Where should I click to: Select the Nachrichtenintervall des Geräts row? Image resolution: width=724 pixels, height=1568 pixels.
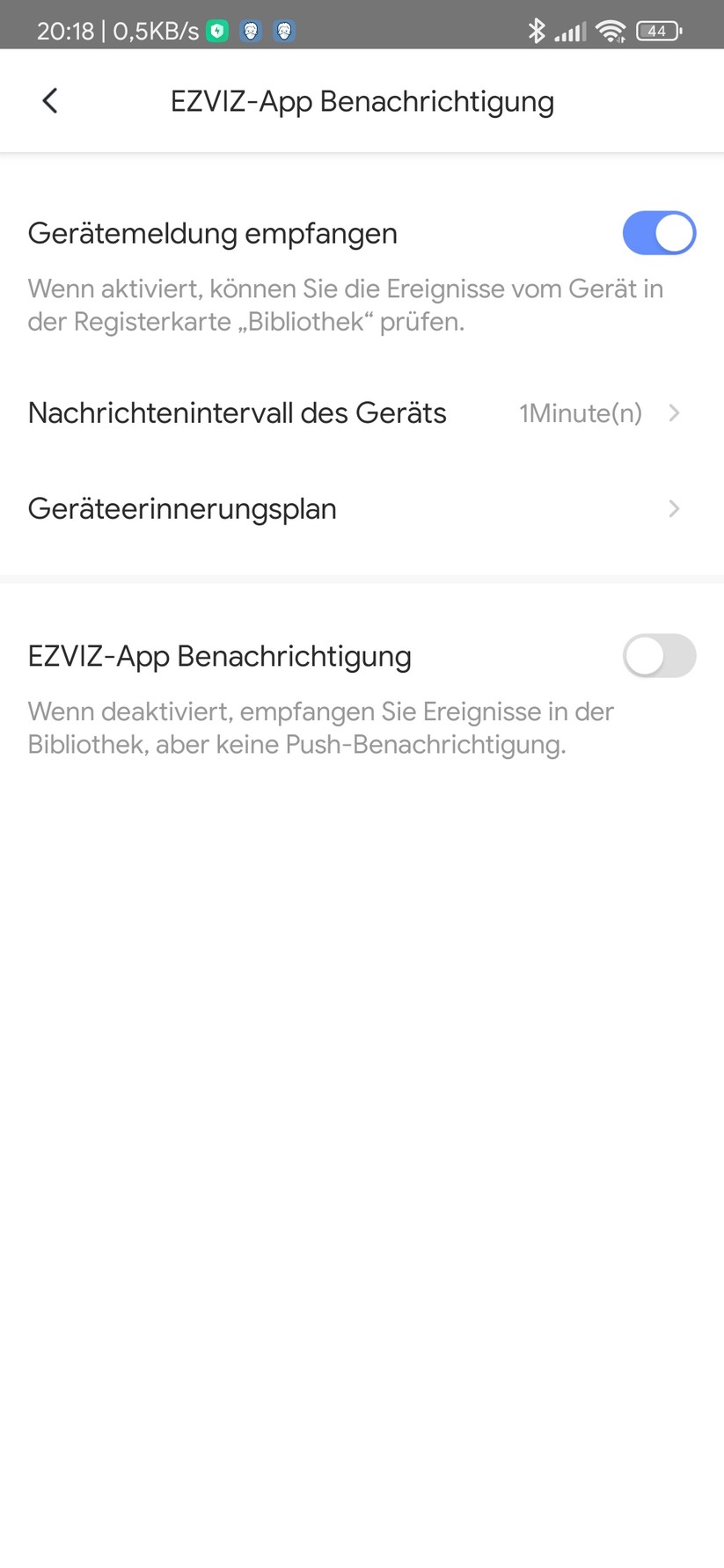[x=238, y=412]
